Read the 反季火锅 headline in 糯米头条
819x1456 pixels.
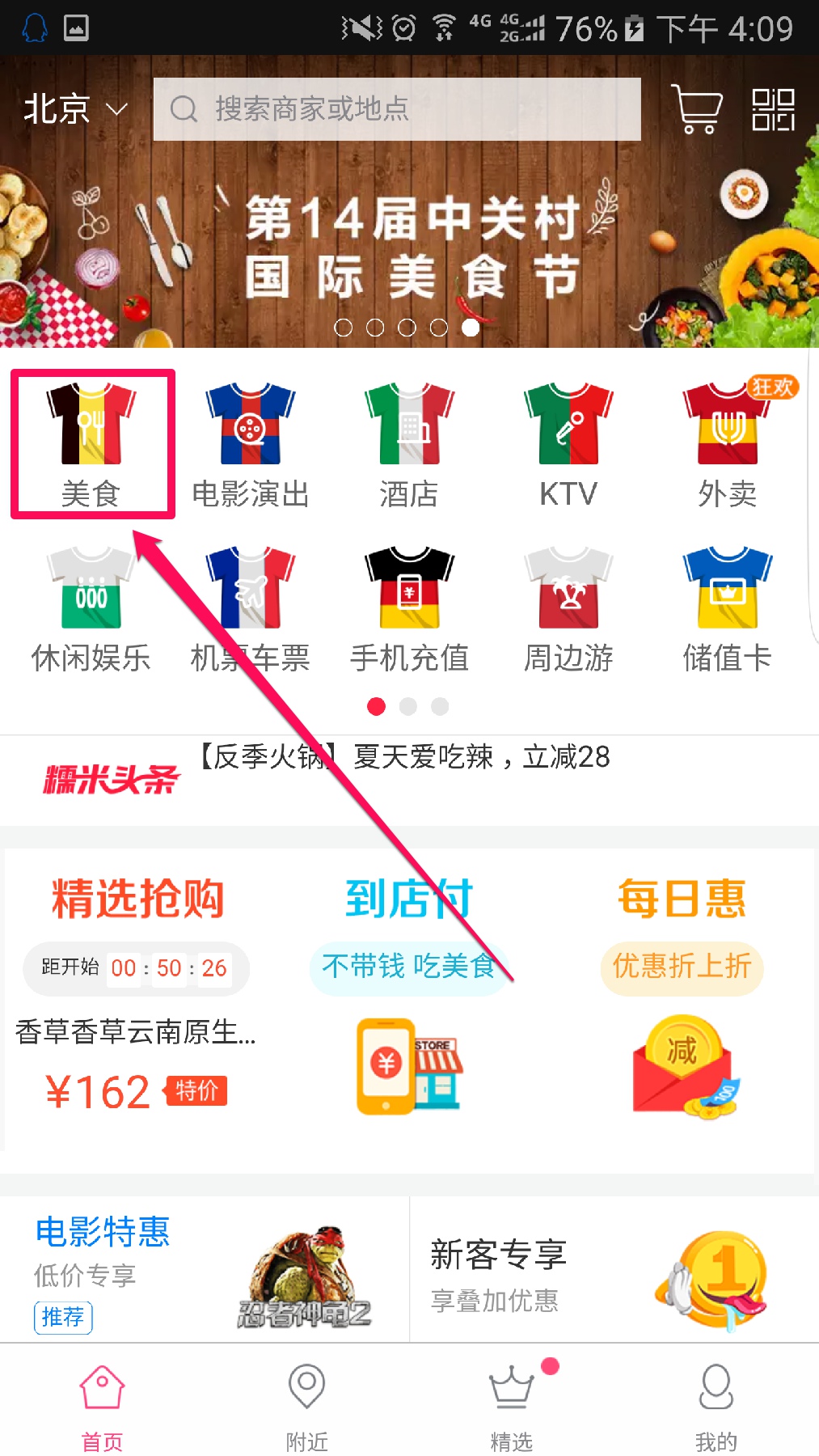[404, 757]
